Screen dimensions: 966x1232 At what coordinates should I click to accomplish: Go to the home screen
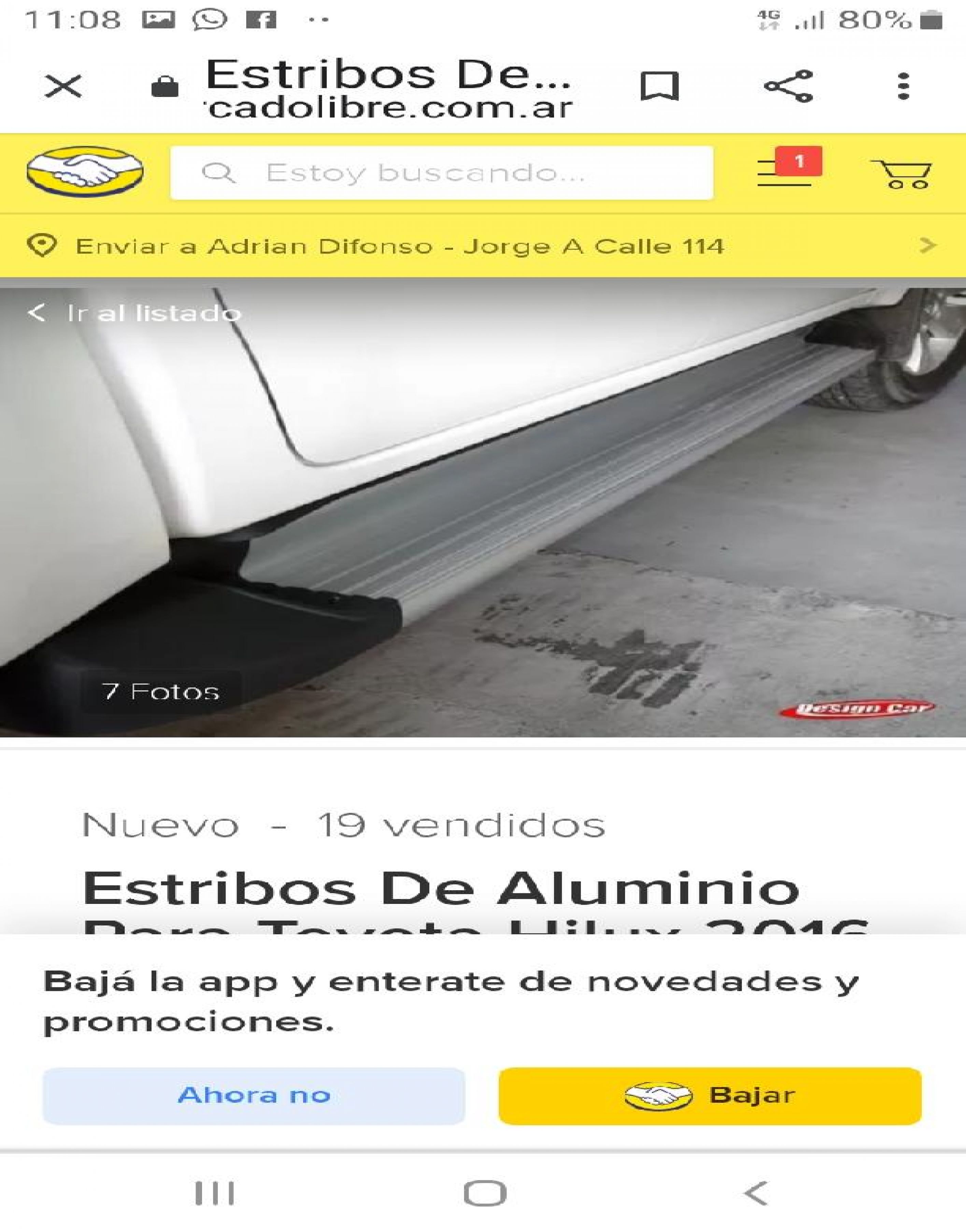point(485,1193)
